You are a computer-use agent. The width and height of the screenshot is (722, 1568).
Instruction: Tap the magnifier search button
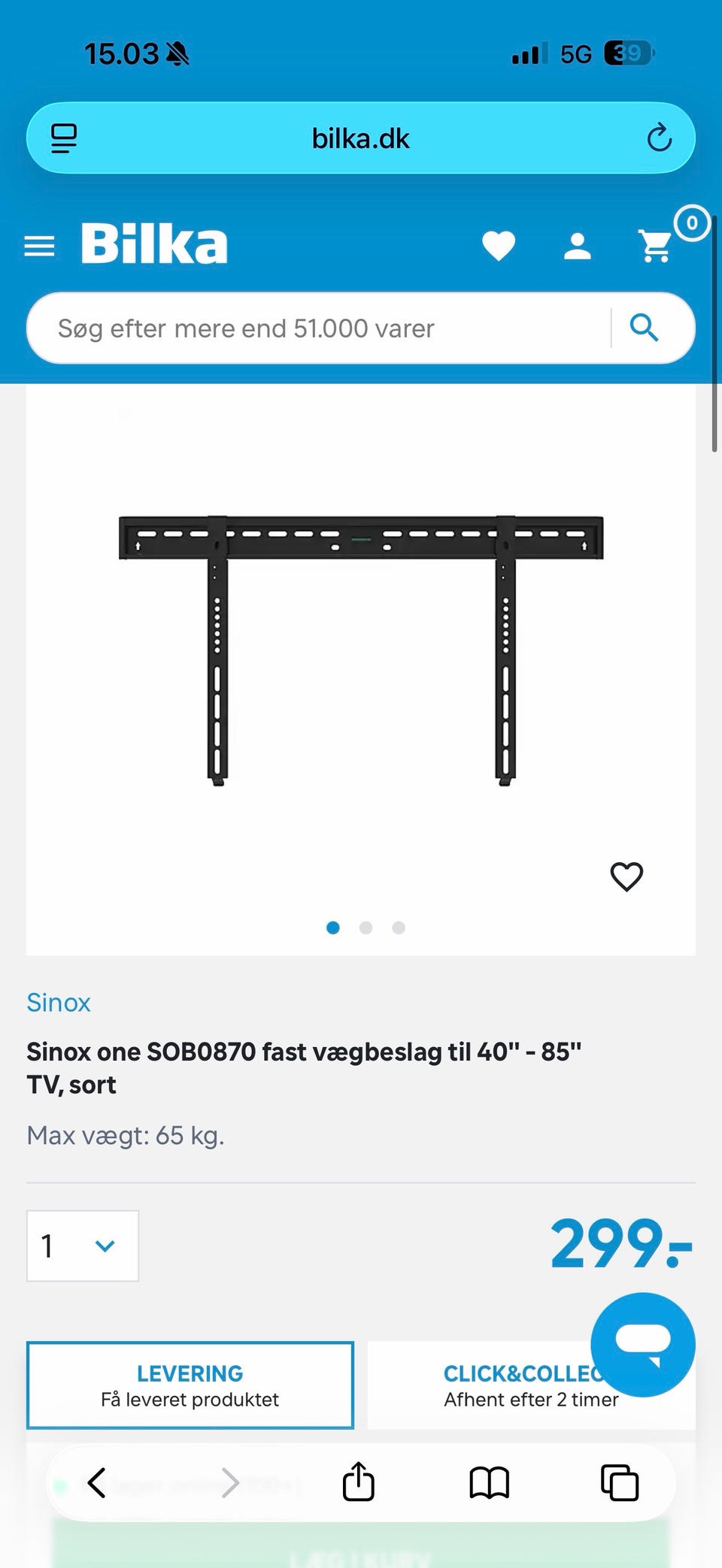tap(645, 328)
